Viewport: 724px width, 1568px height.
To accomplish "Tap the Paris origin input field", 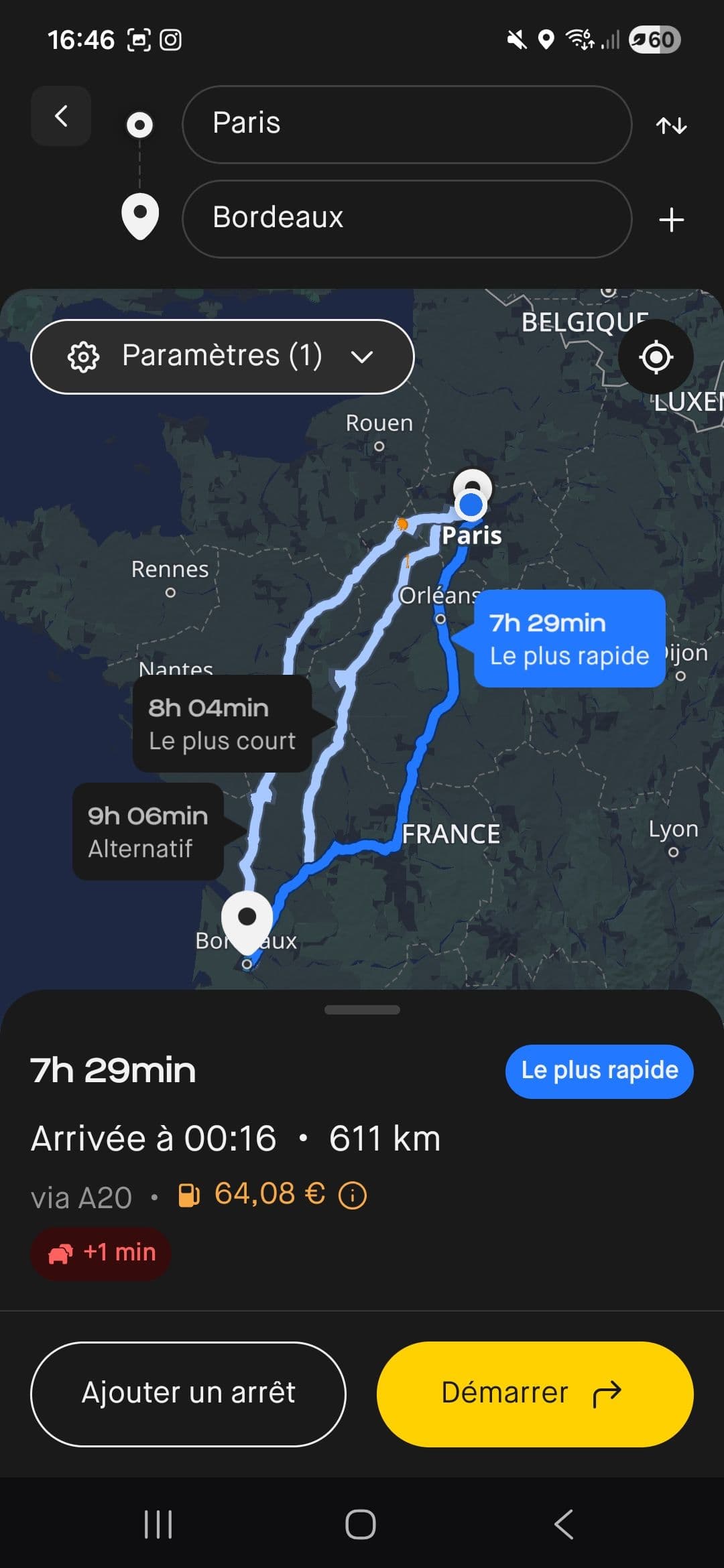I will 405,123.
